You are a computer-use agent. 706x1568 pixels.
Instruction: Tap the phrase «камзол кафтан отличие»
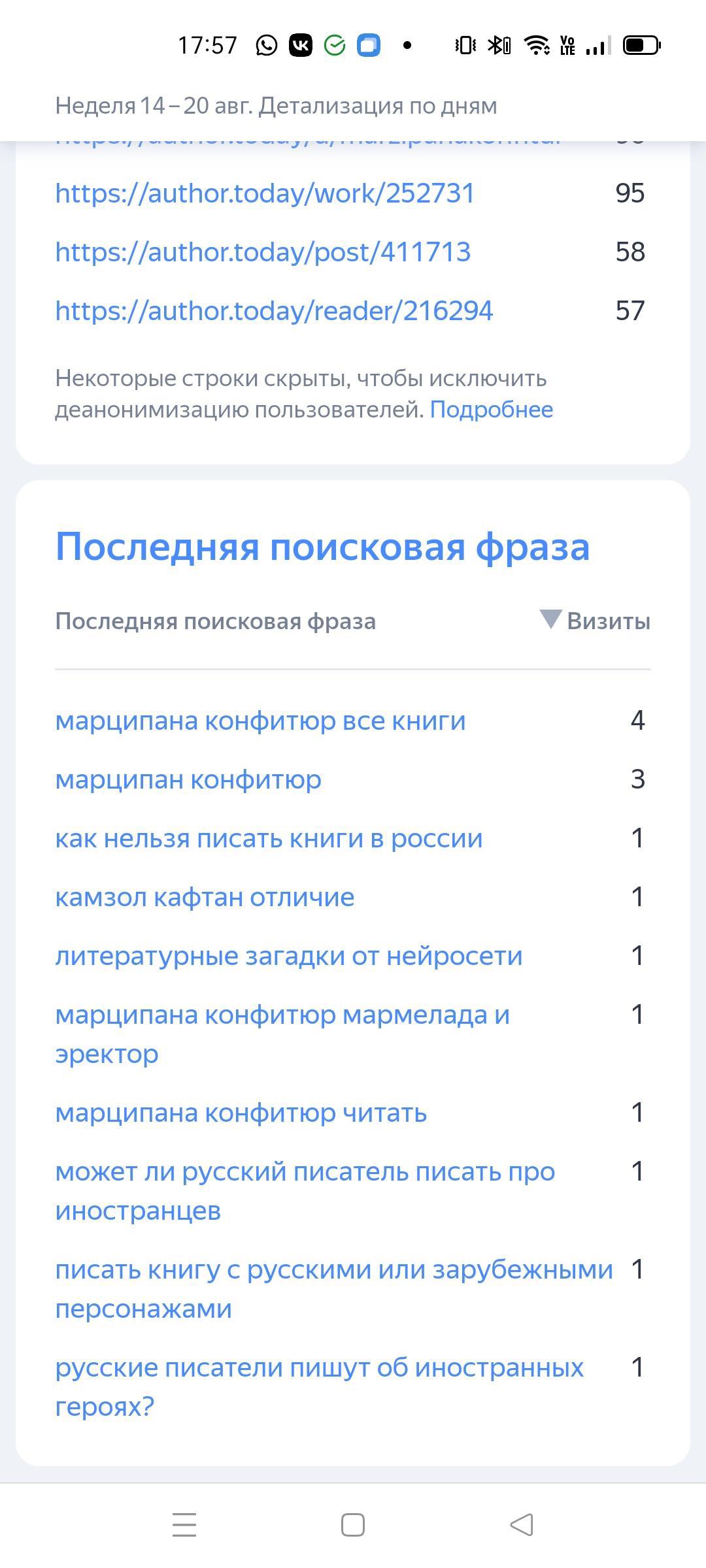point(205,897)
